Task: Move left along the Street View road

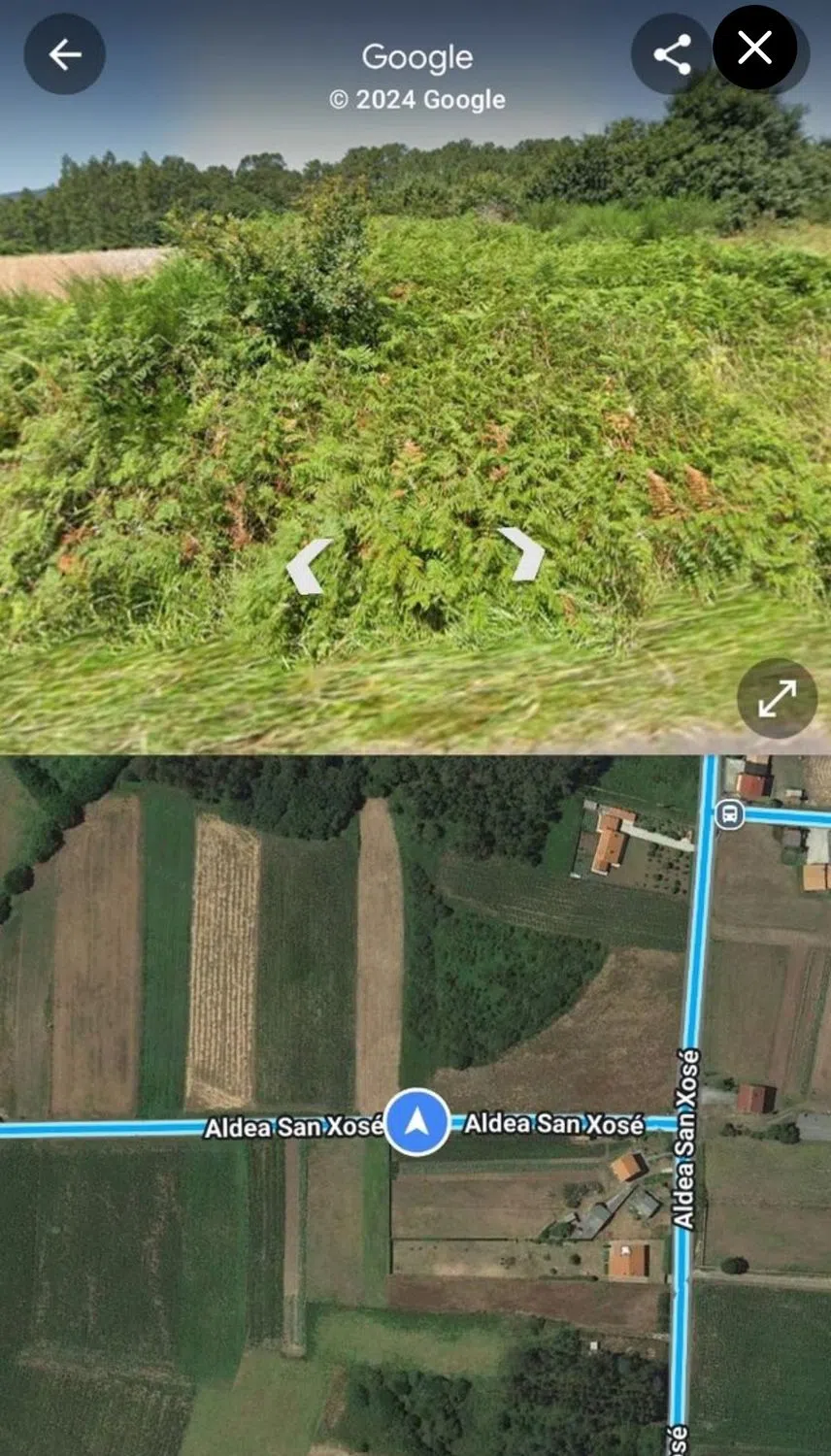Action: tap(310, 566)
